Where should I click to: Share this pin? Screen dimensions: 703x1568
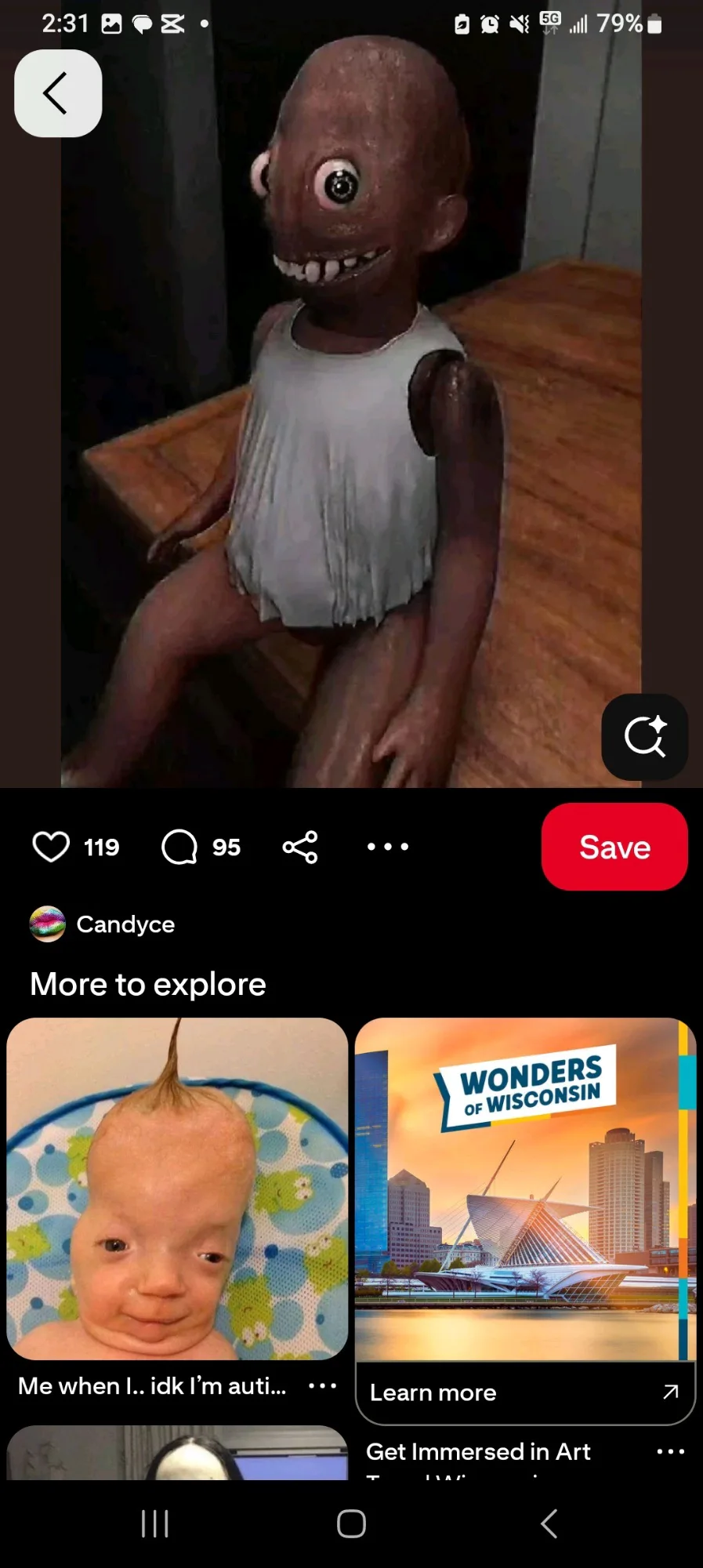coord(300,847)
